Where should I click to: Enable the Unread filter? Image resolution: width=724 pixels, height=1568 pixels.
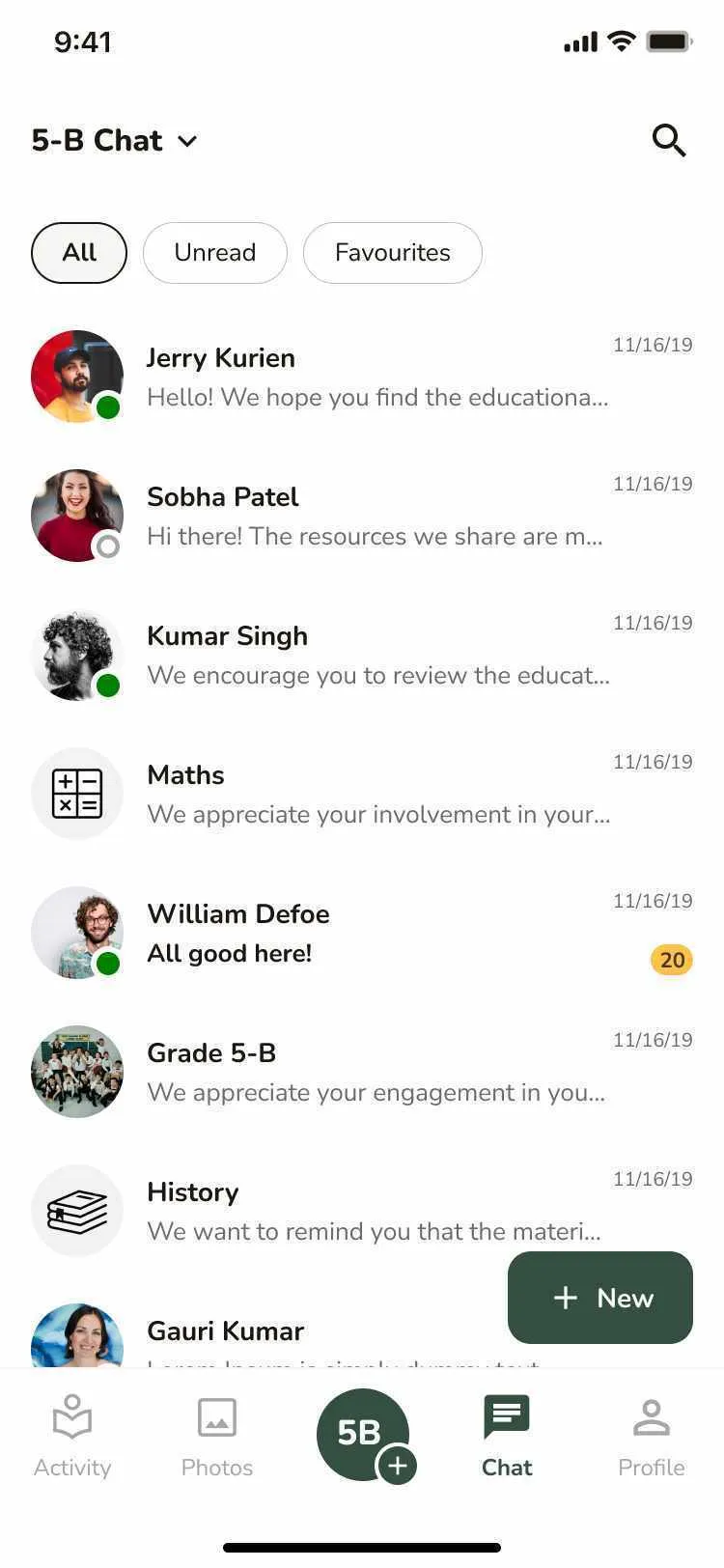[214, 253]
